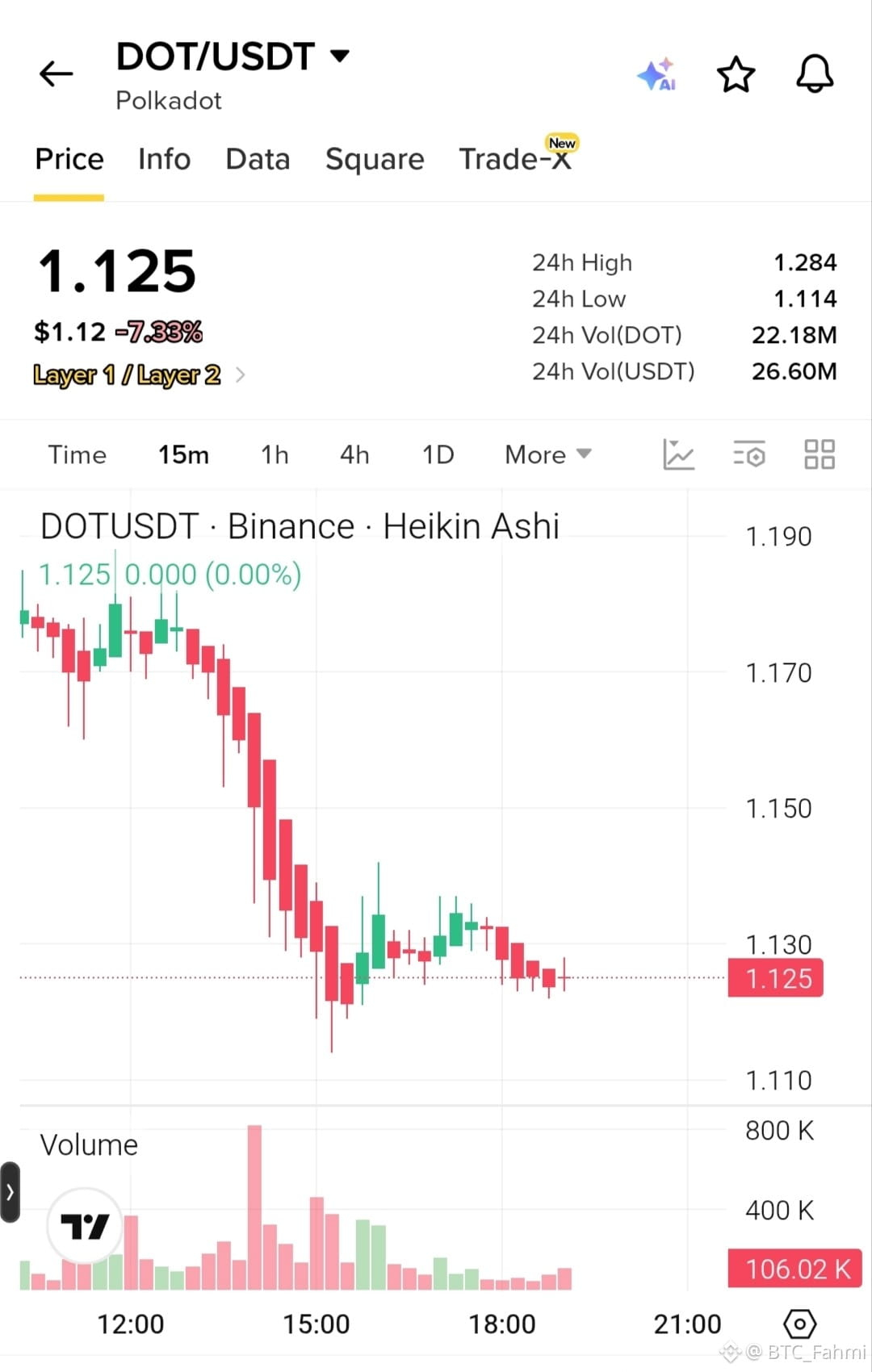Open the AI analysis sparkle icon
Image resolution: width=872 pixels, height=1372 pixels.
[x=657, y=74]
